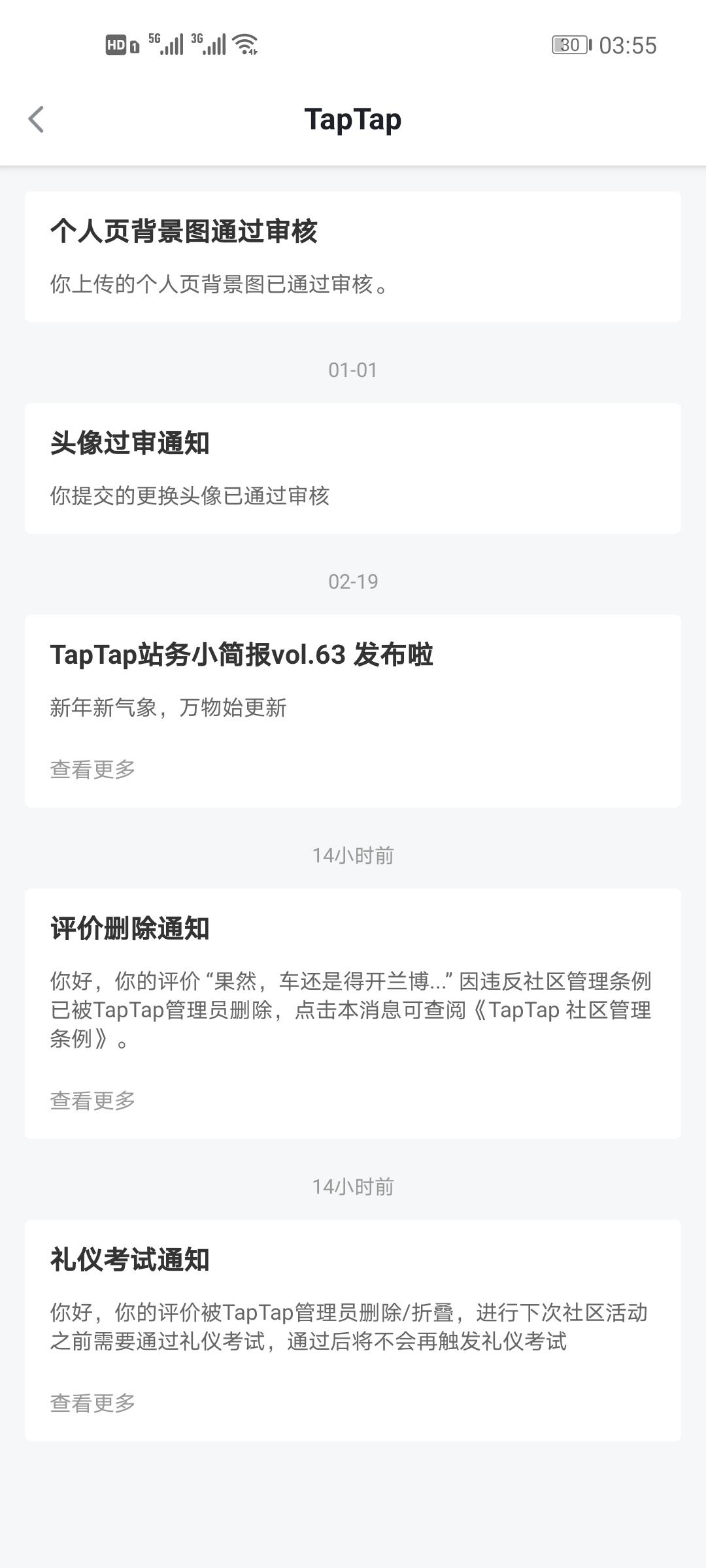
Task: Open the 个人页背景图通过审核 notification card
Action: coord(353,256)
